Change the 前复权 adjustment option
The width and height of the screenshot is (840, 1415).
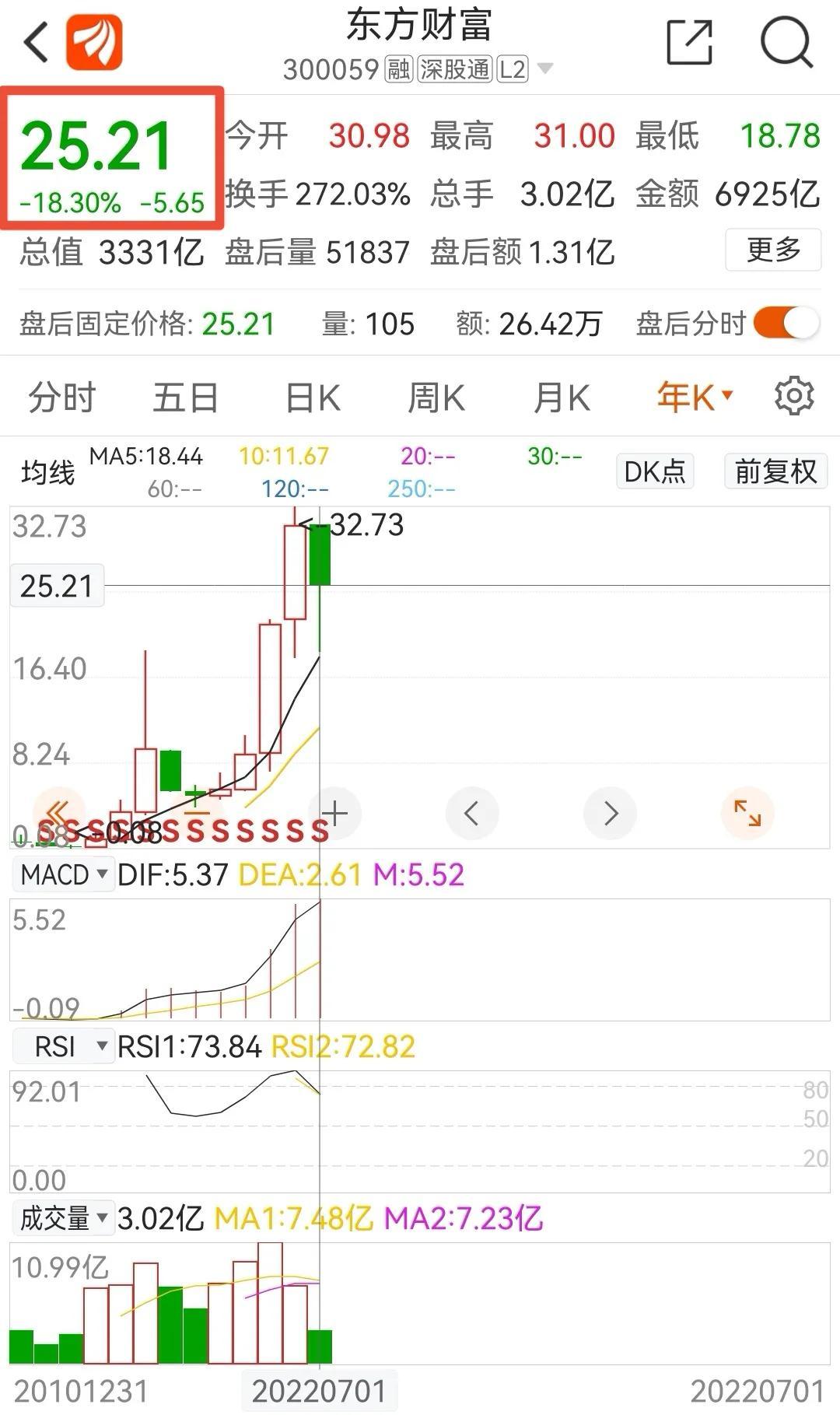click(775, 471)
